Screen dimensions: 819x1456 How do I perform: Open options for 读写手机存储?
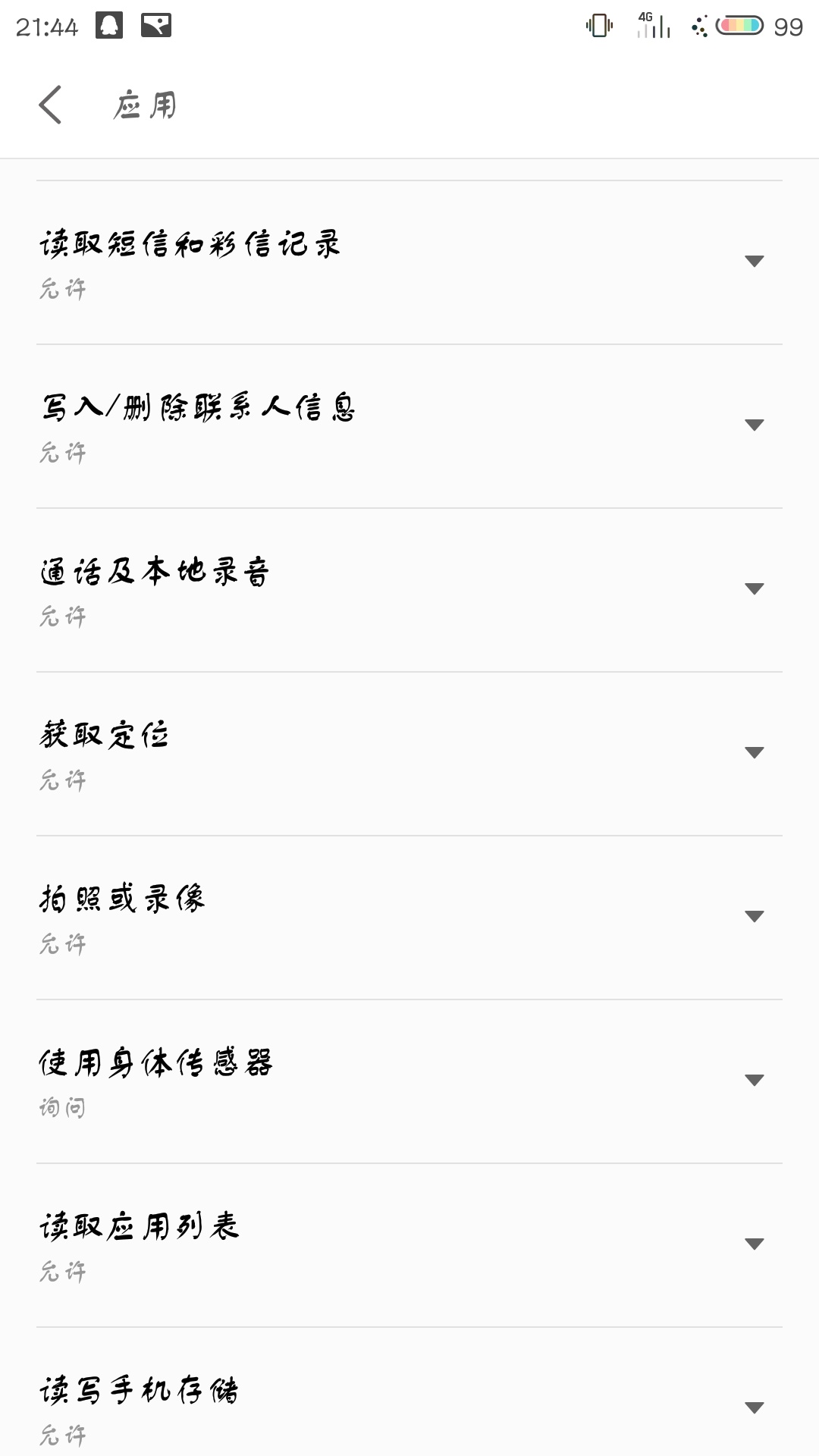(x=754, y=1408)
